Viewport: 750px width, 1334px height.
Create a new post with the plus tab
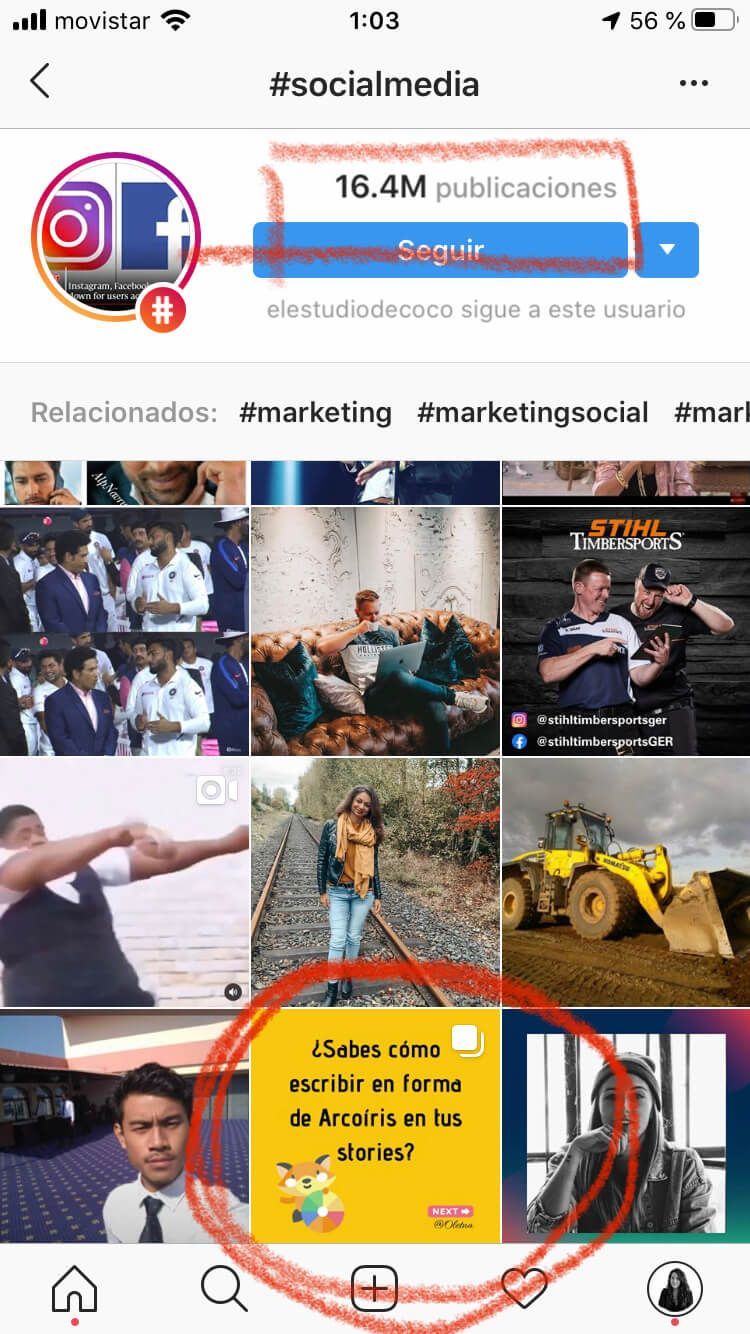point(374,1288)
